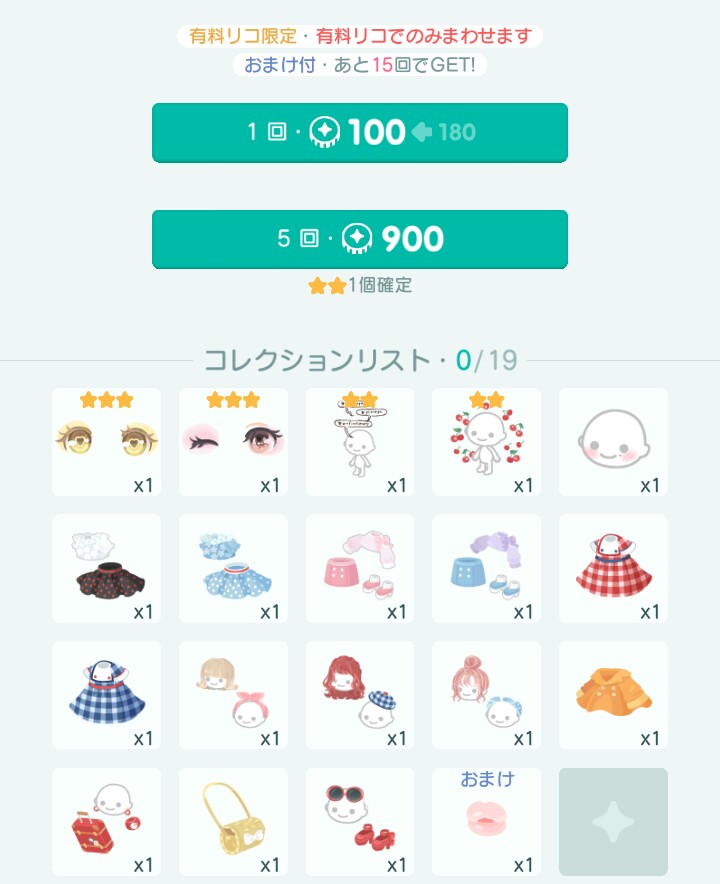Image resolution: width=720 pixels, height=884 pixels.
Task: Spin the gacha once for 100 coins
Action: click(360, 132)
